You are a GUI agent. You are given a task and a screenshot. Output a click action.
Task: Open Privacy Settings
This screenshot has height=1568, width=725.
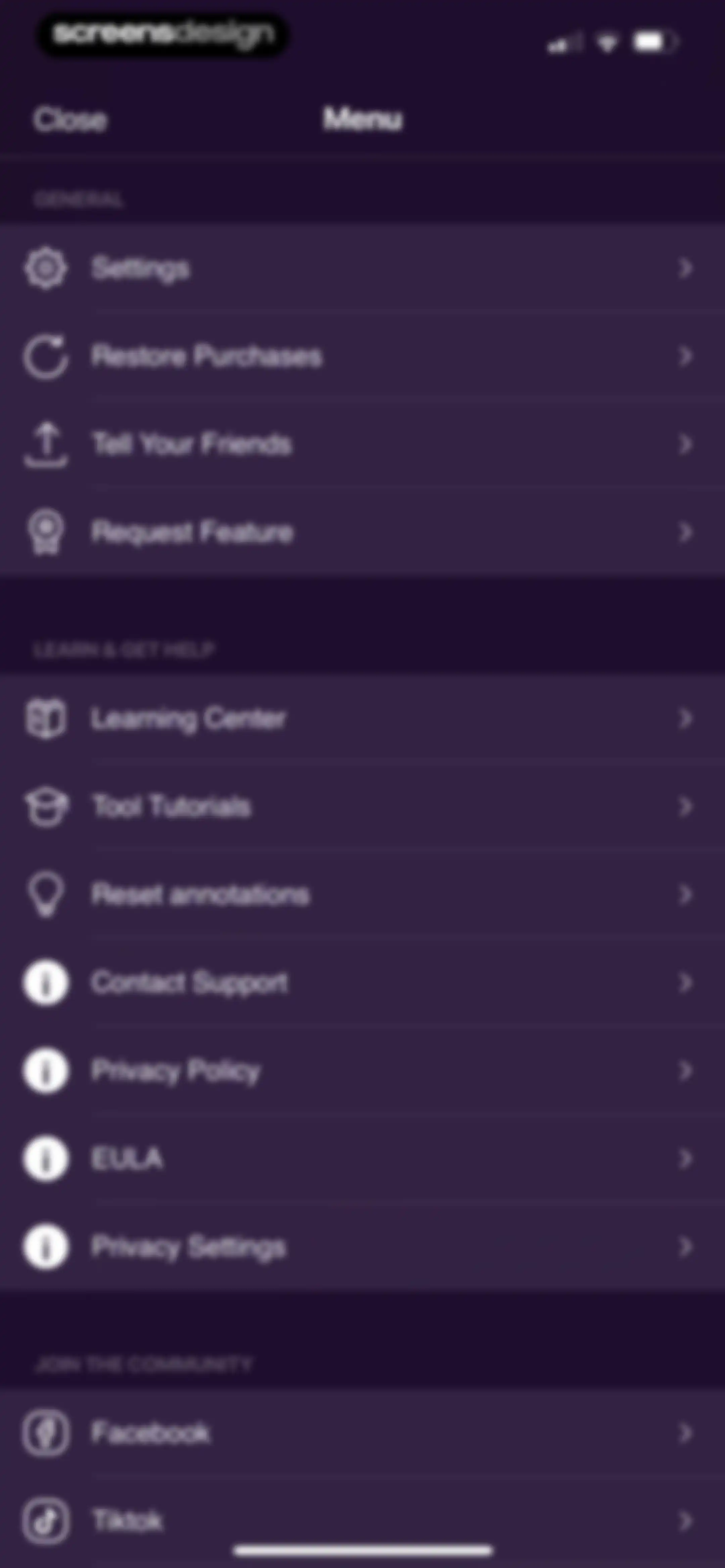pyautogui.click(x=362, y=1247)
